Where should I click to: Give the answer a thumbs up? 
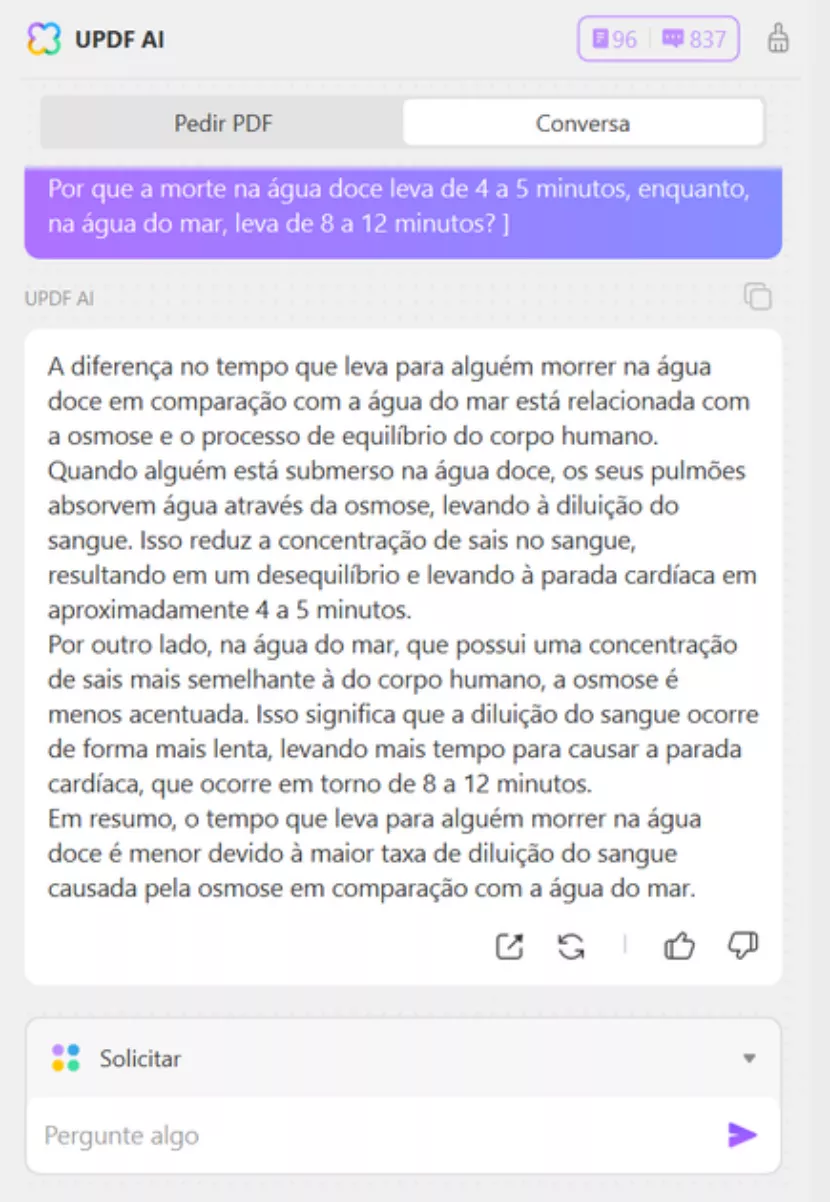679,947
